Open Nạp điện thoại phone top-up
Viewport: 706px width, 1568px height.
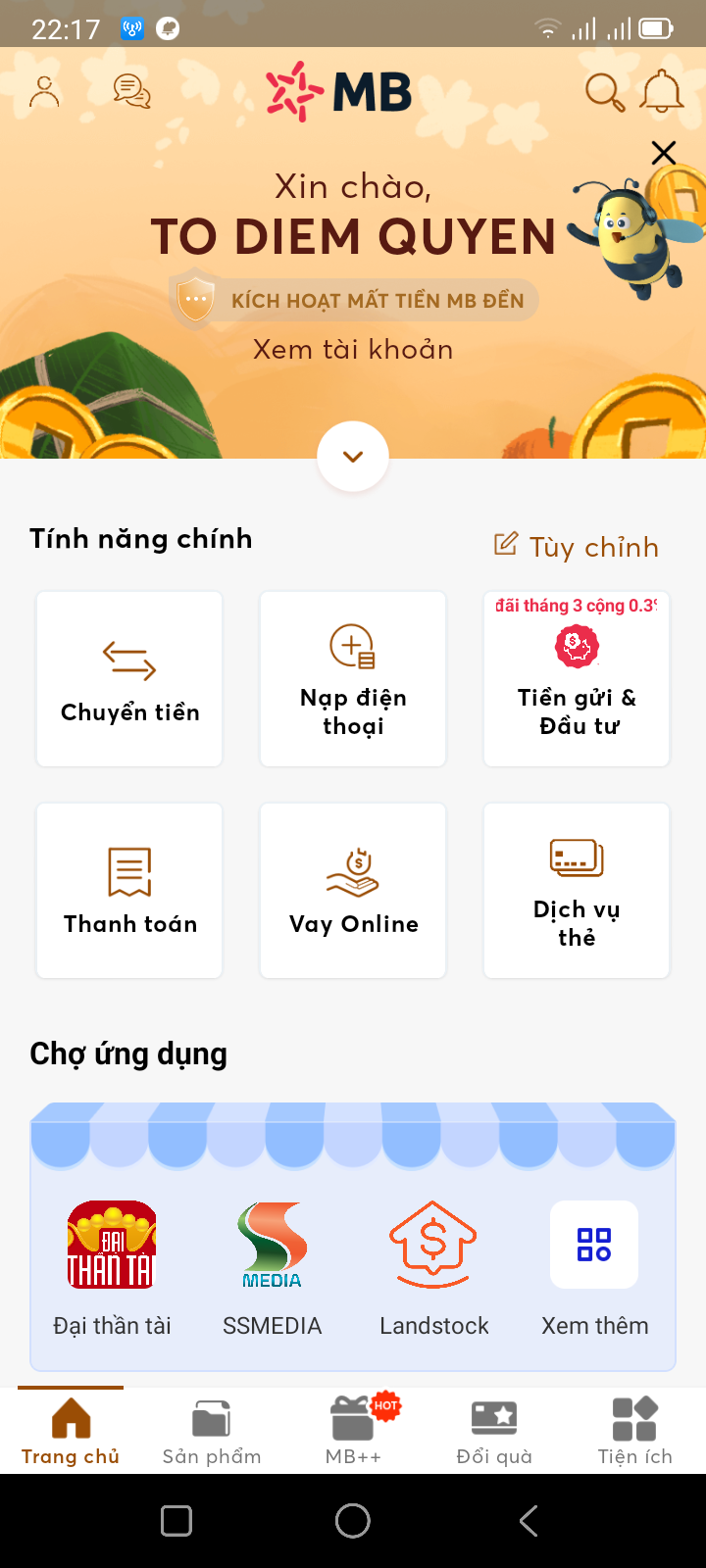[x=353, y=678]
